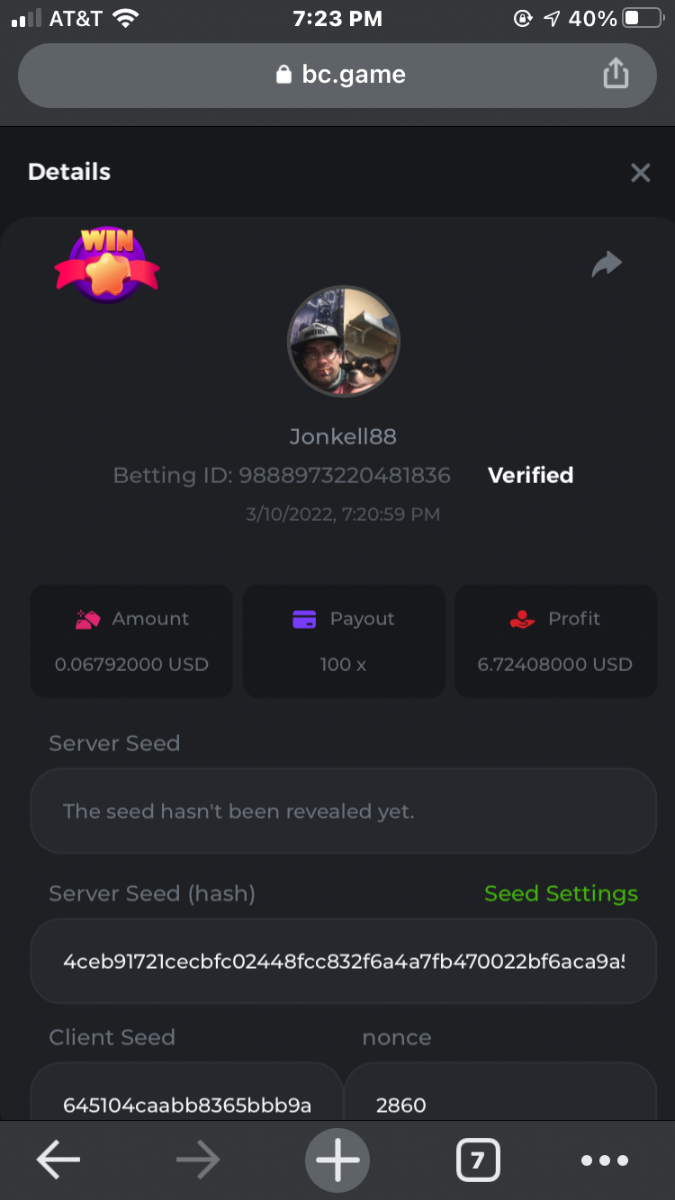The image size is (675, 1200).
Task: Tap the Server Seed hash field
Action: [x=343, y=962]
